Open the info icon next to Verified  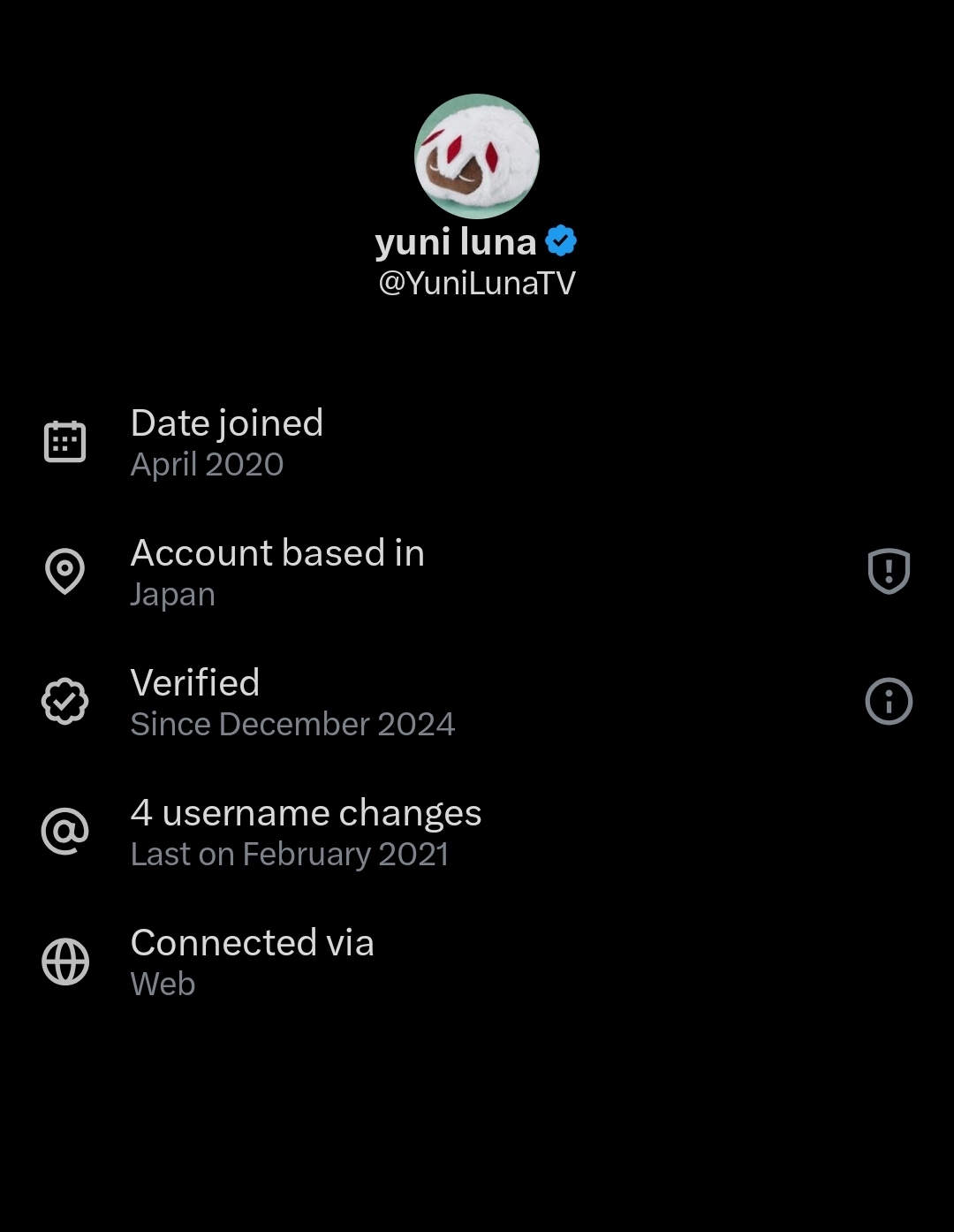[889, 702]
